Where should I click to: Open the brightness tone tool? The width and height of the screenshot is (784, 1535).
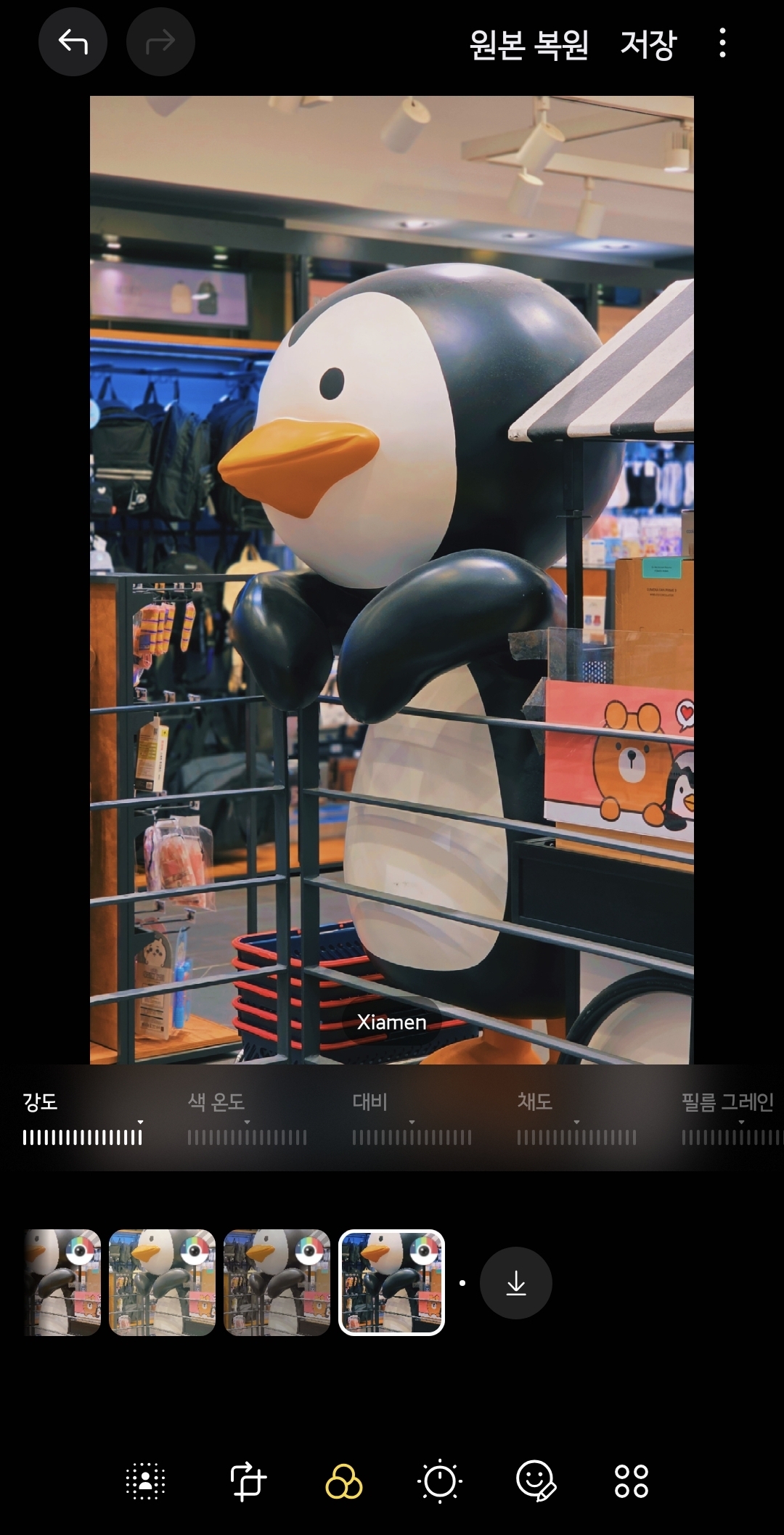tap(440, 1481)
